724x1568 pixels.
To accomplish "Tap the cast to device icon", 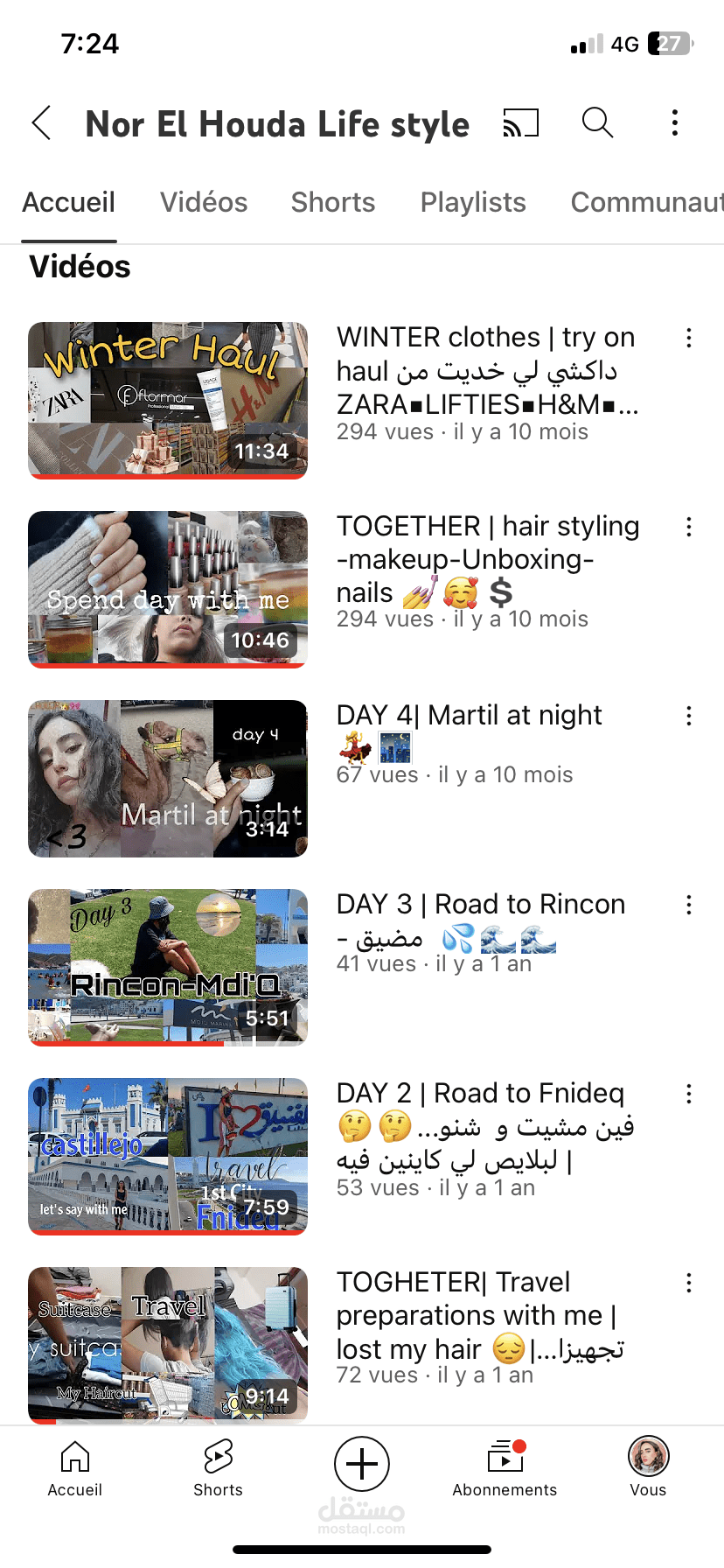I will click(520, 123).
